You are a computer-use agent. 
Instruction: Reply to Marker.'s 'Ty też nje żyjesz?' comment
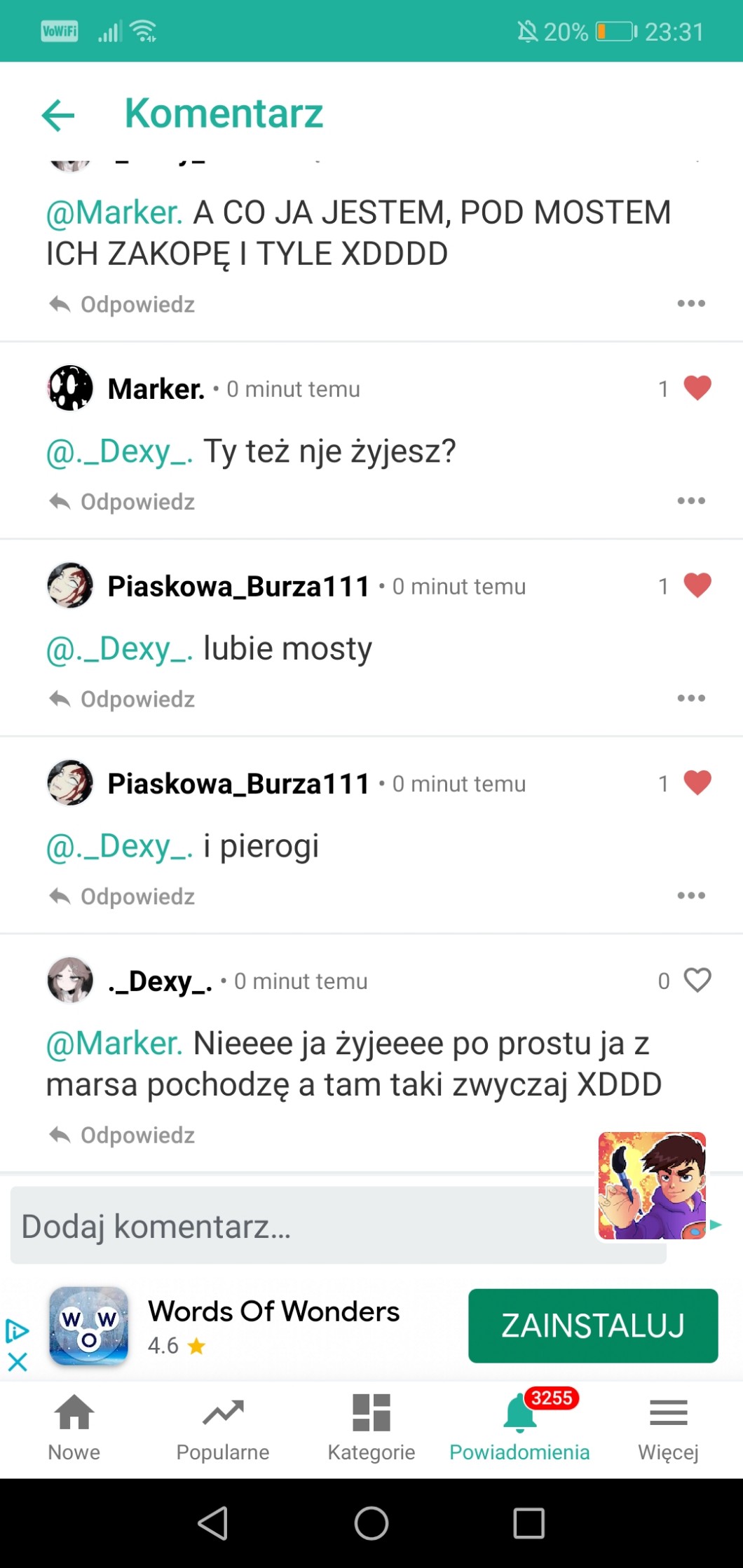coord(123,502)
